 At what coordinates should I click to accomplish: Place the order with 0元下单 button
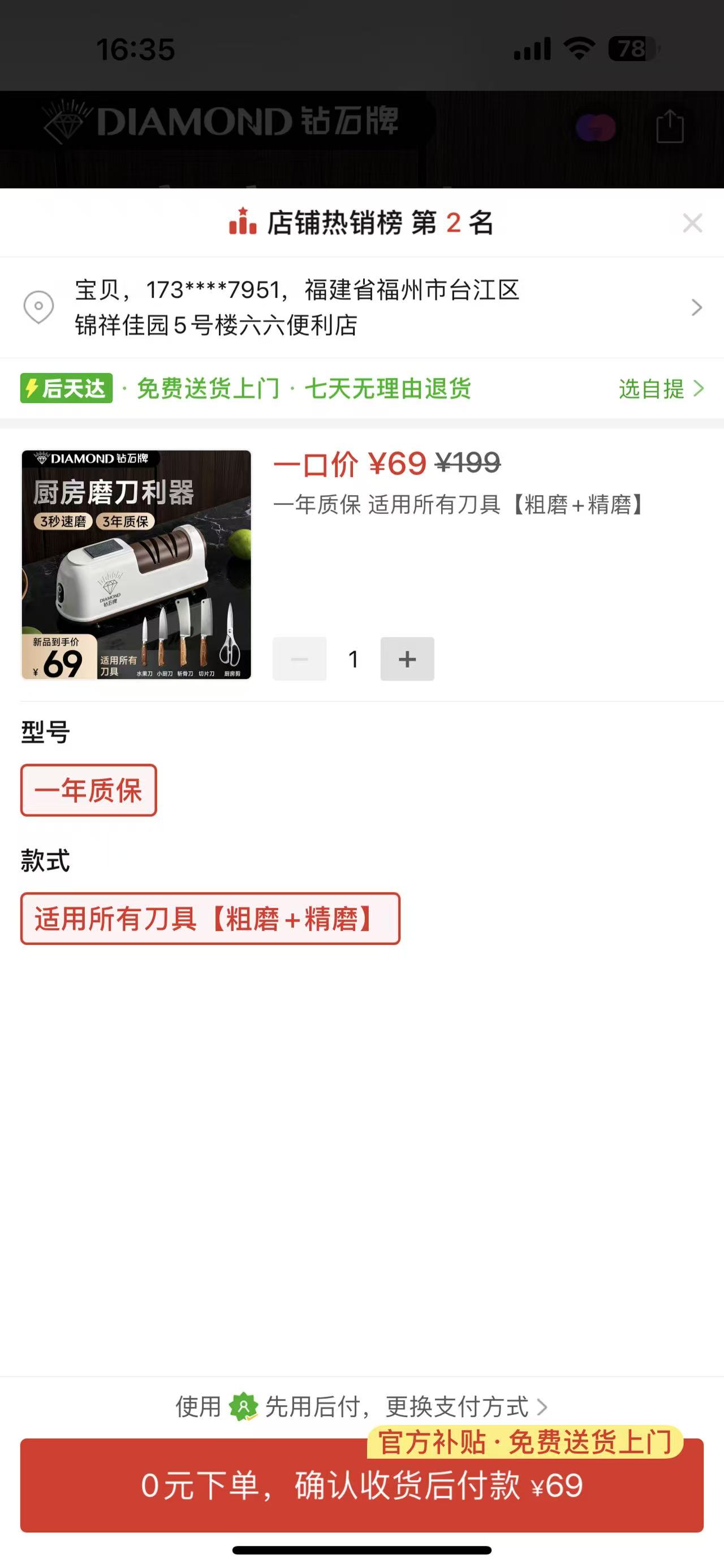pos(361,1487)
